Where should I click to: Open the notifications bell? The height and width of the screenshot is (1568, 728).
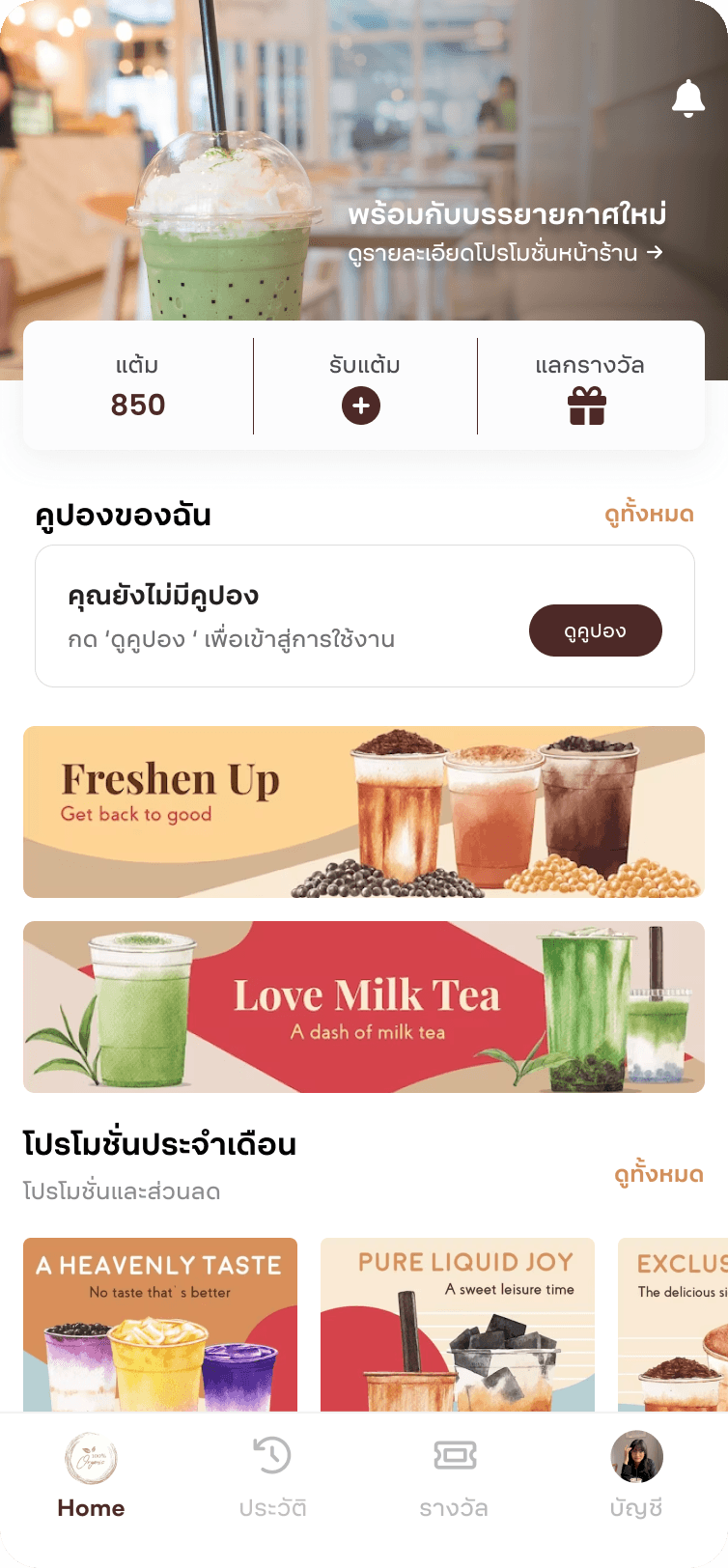click(x=687, y=98)
